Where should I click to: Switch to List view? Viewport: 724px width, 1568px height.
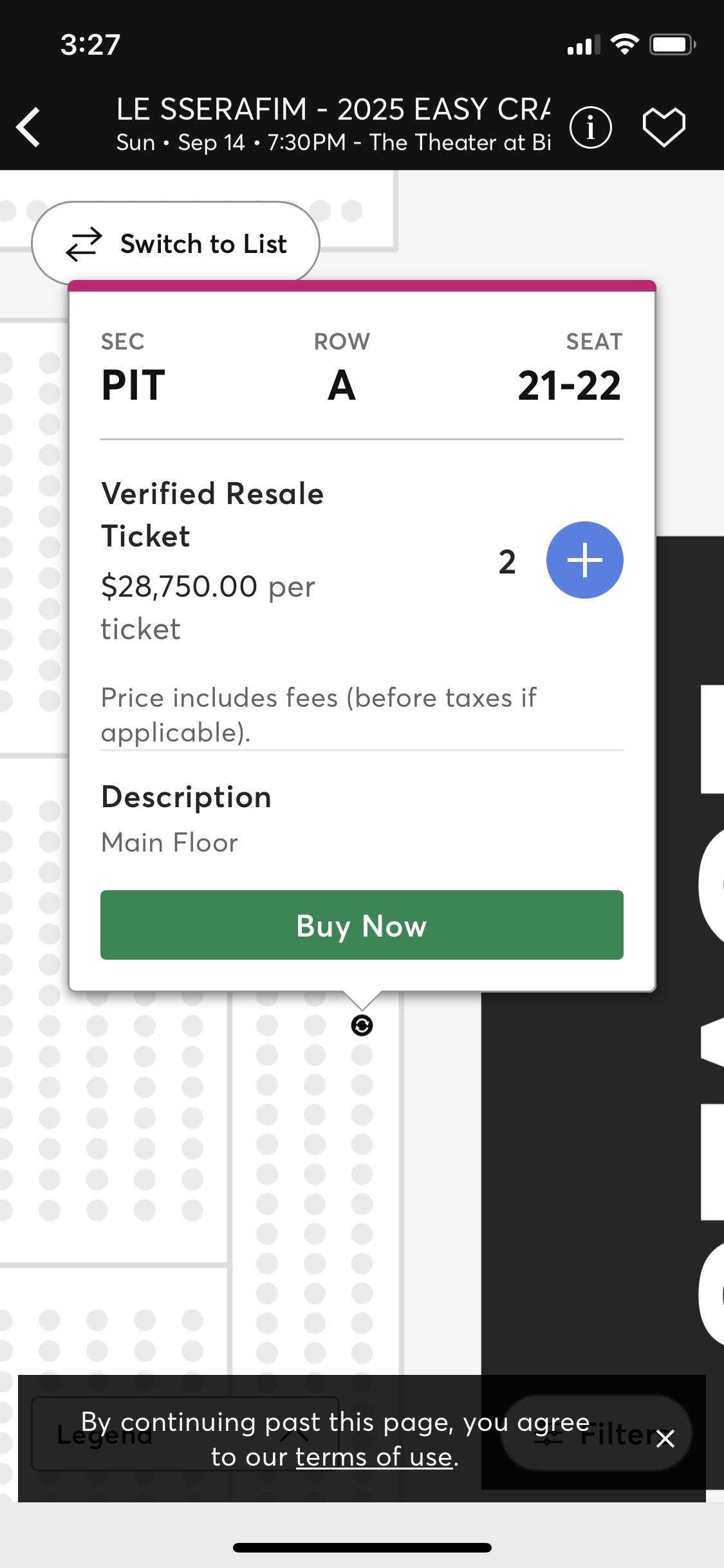click(x=176, y=243)
